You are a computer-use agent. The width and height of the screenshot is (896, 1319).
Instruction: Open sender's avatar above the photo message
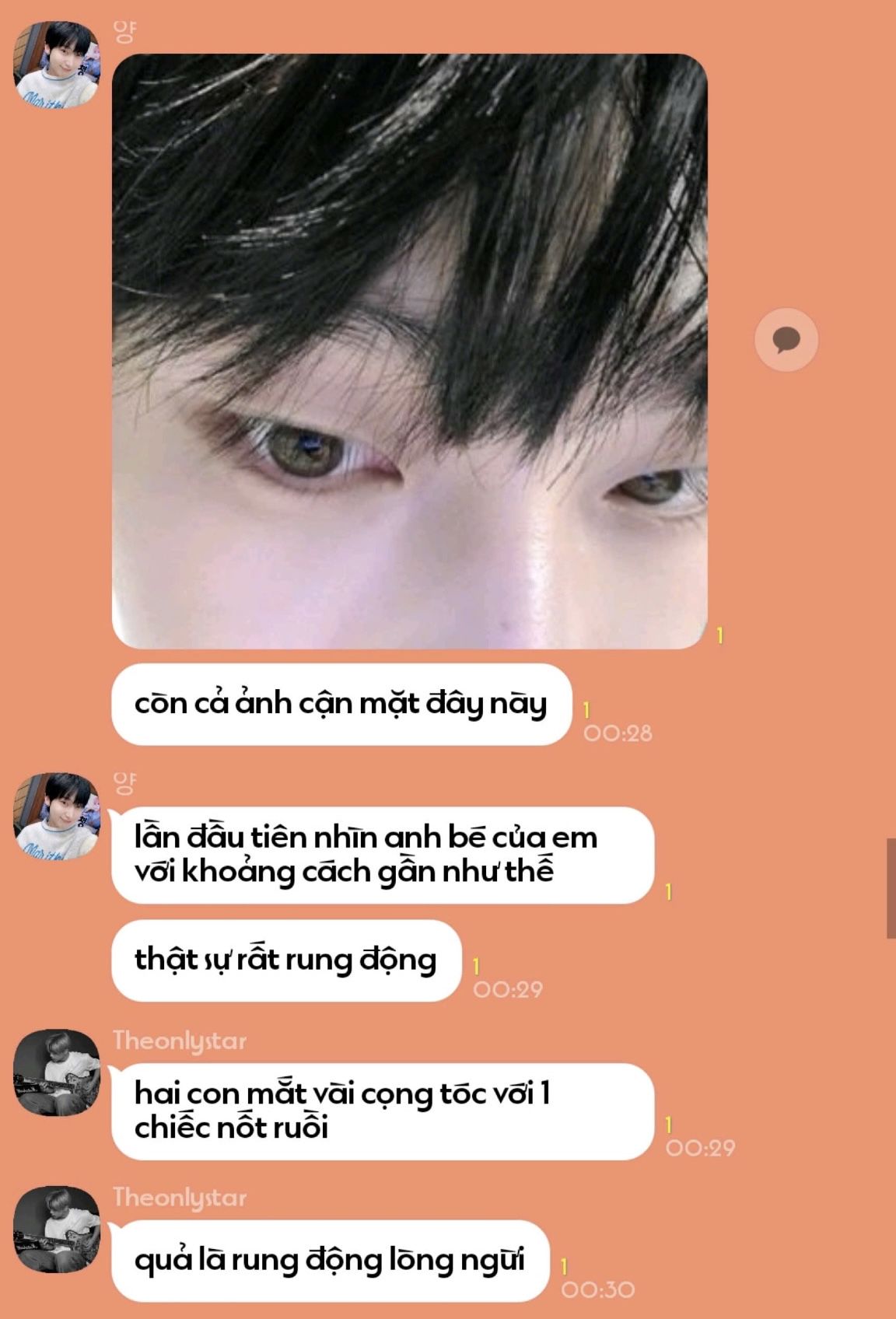coord(57,65)
